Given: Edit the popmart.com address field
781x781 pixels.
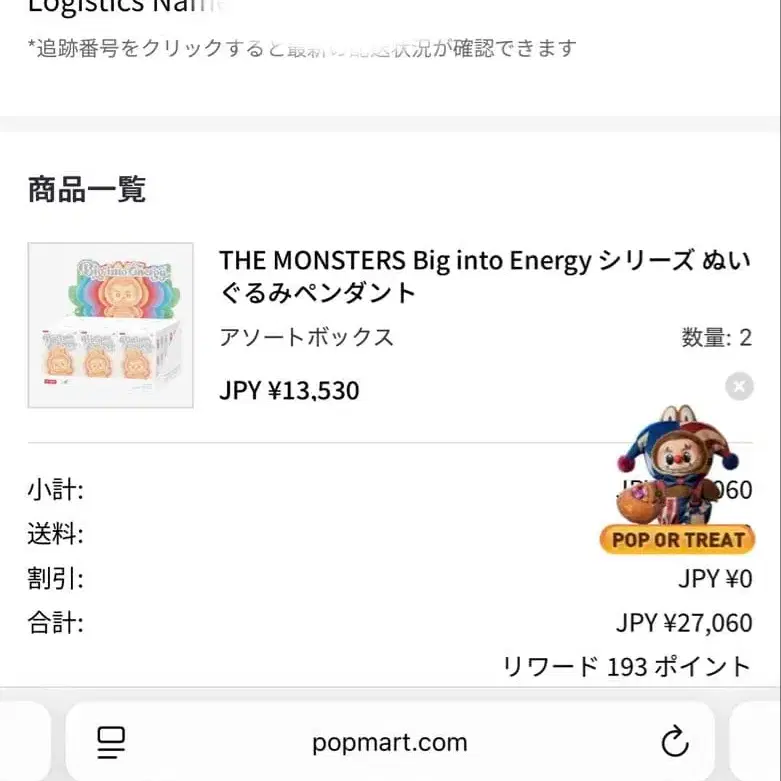Looking at the screenshot, I should pos(390,742).
